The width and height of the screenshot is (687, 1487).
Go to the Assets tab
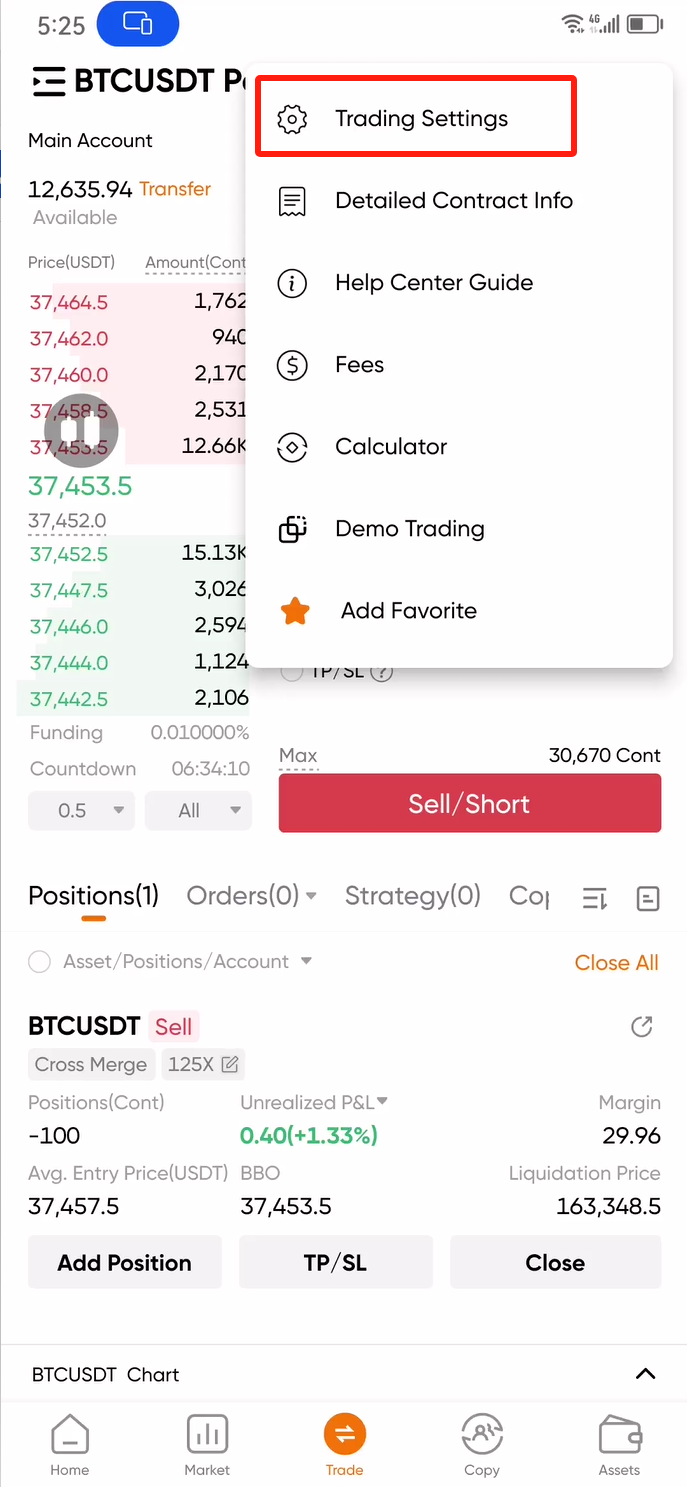click(x=619, y=1446)
